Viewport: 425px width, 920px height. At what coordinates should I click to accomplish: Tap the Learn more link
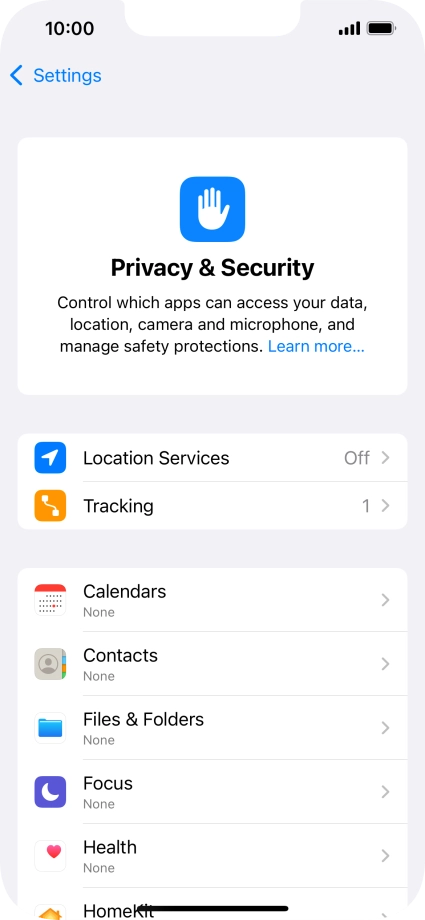pos(316,347)
